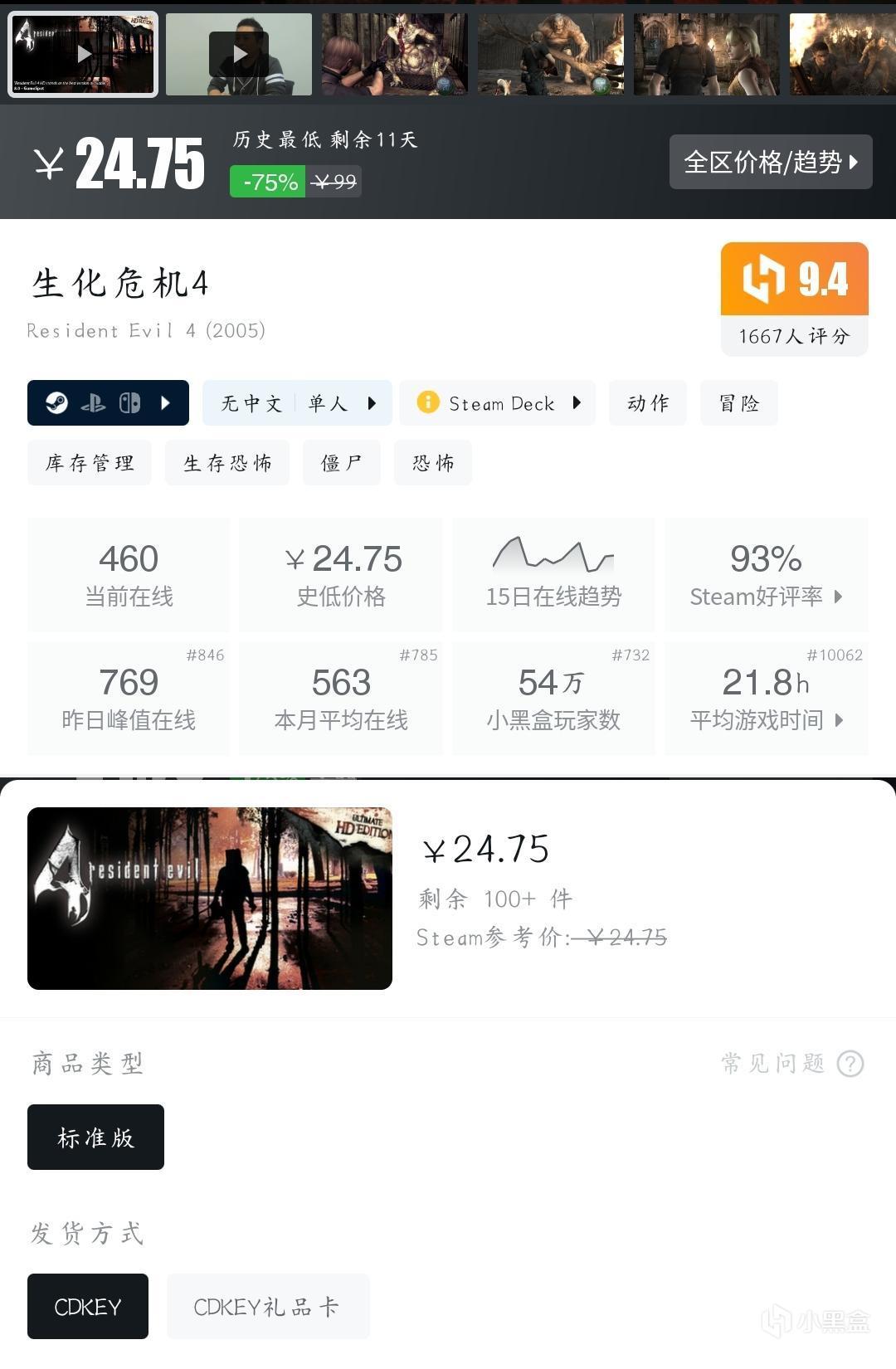Screen dimensions: 896x1369
Task: Choose the 标准版 edition
Action: click(x=95, y=1137)
